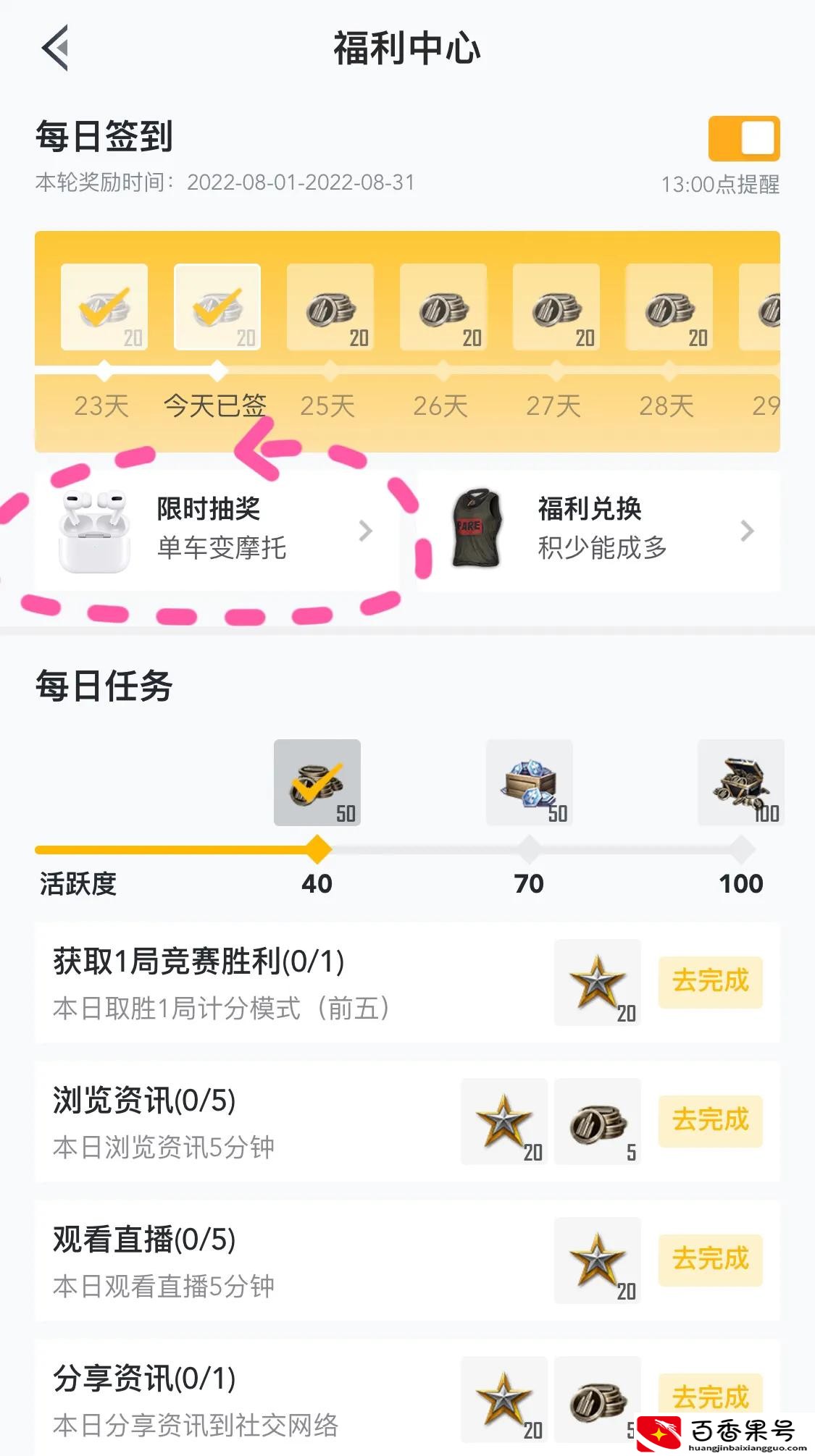Tap 去完成 for 分享资讯 task
Image resolution: width=815 pixels, height=1456 pixels.
click(x=710, y=1394)
